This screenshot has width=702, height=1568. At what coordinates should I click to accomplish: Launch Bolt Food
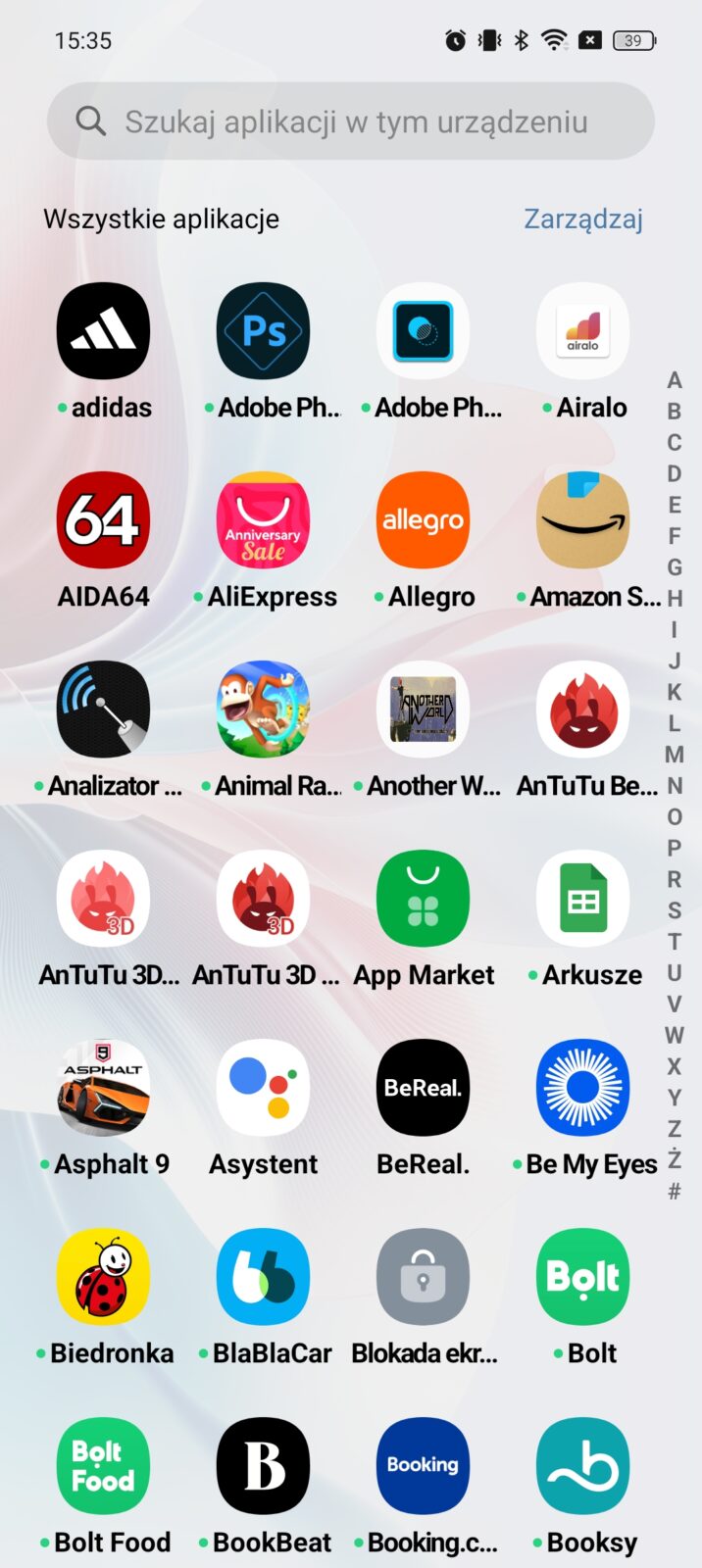(x=103, y=1466)
